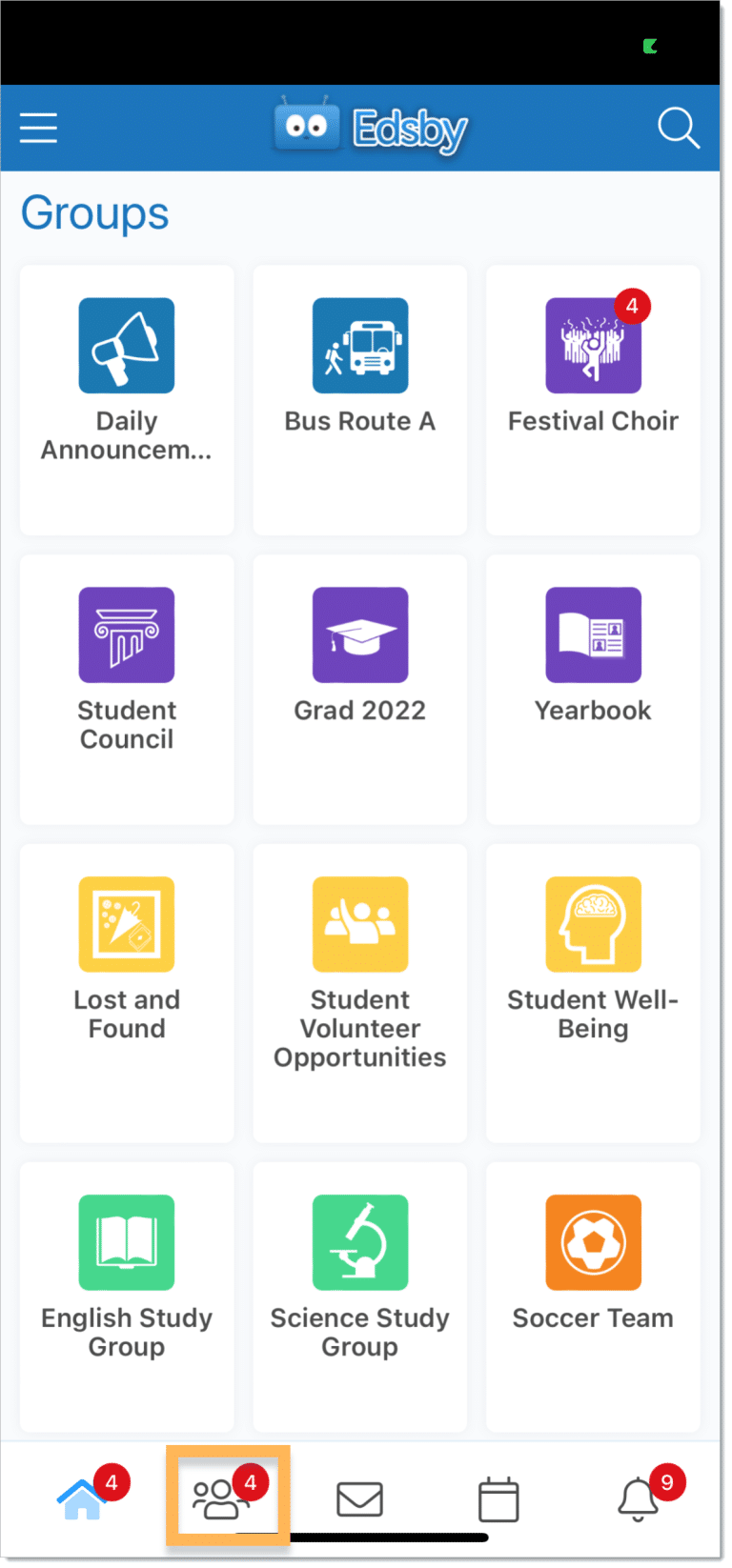Tap the soccer ball icon for Soccer Team
The height and width of the screenshot is (1568, 732).
point(593,1242)
